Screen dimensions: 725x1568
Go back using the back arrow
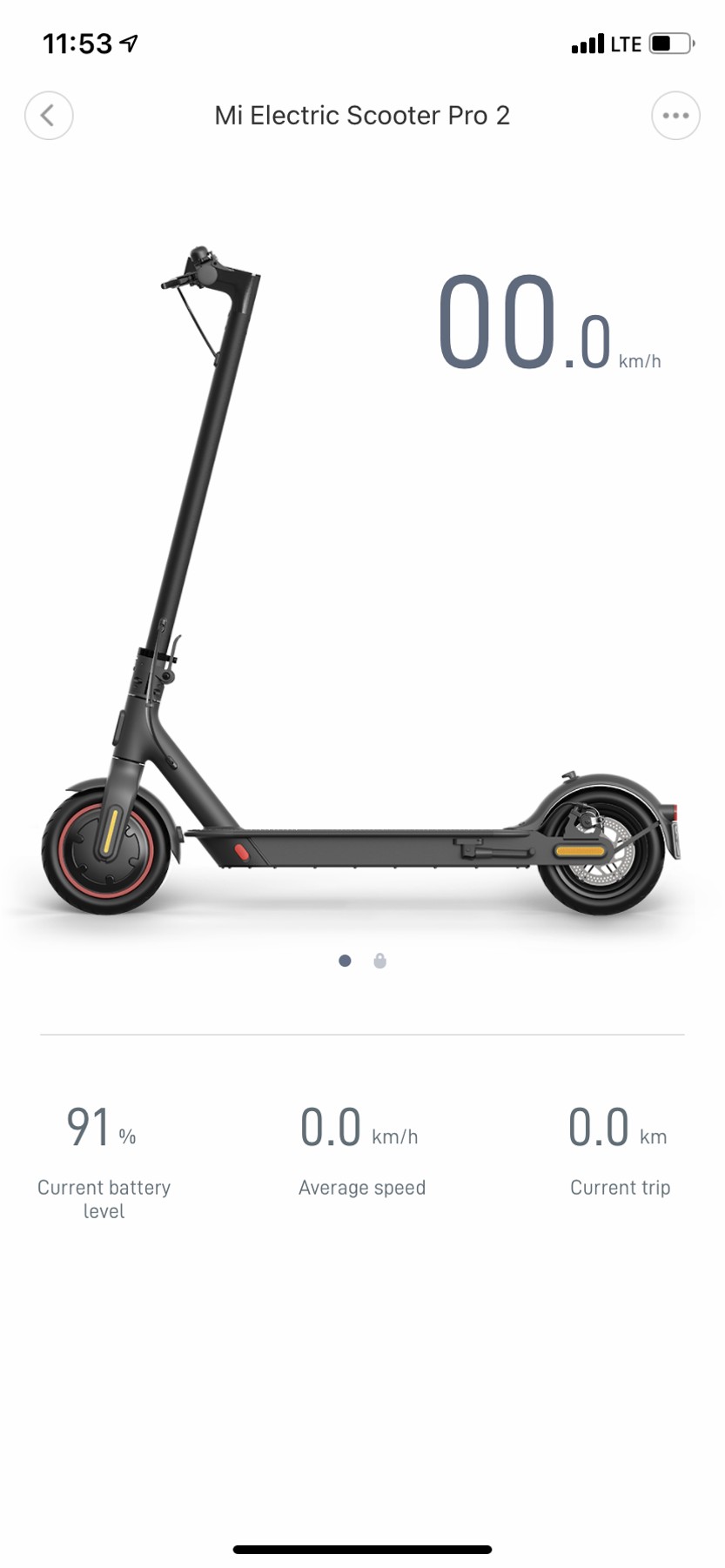click(49, 116)
